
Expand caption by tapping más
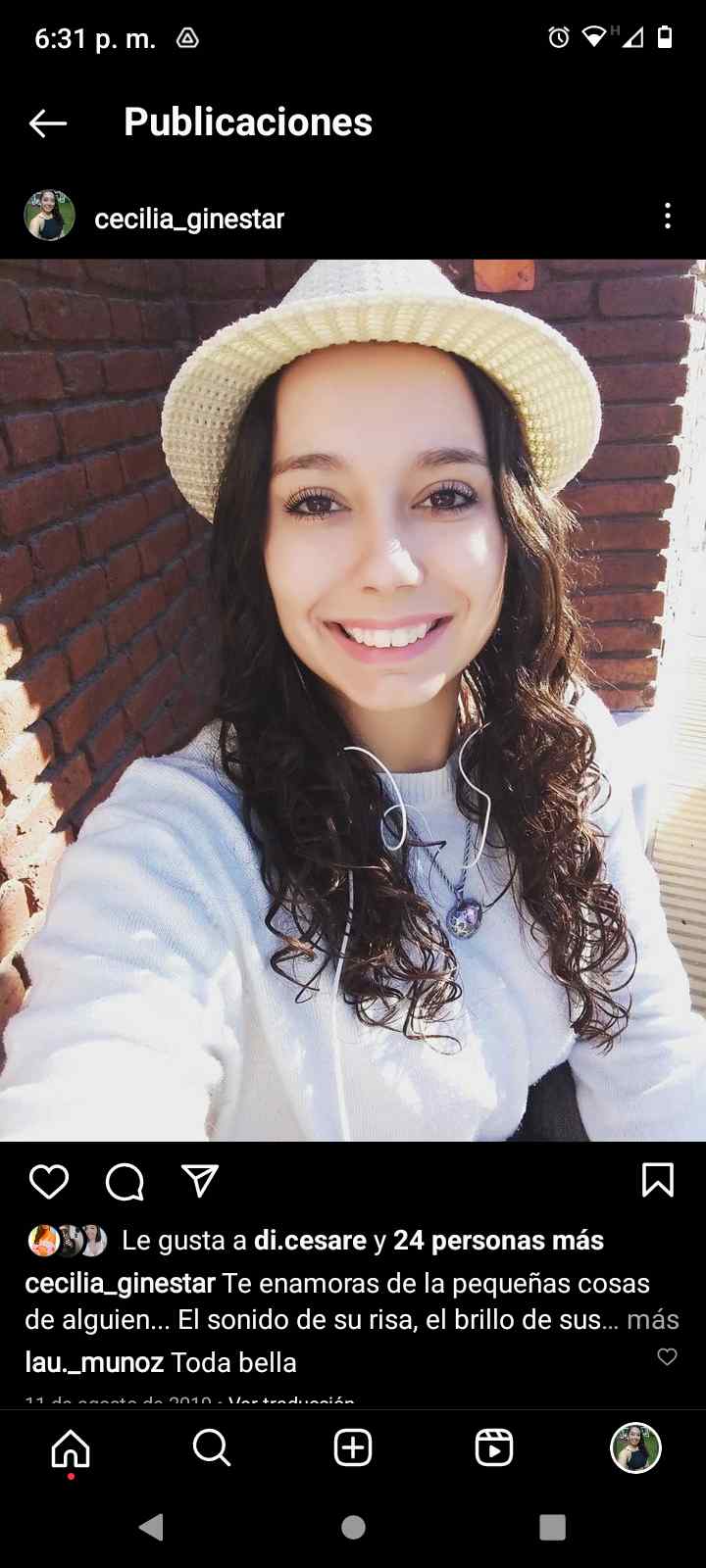652,1320
